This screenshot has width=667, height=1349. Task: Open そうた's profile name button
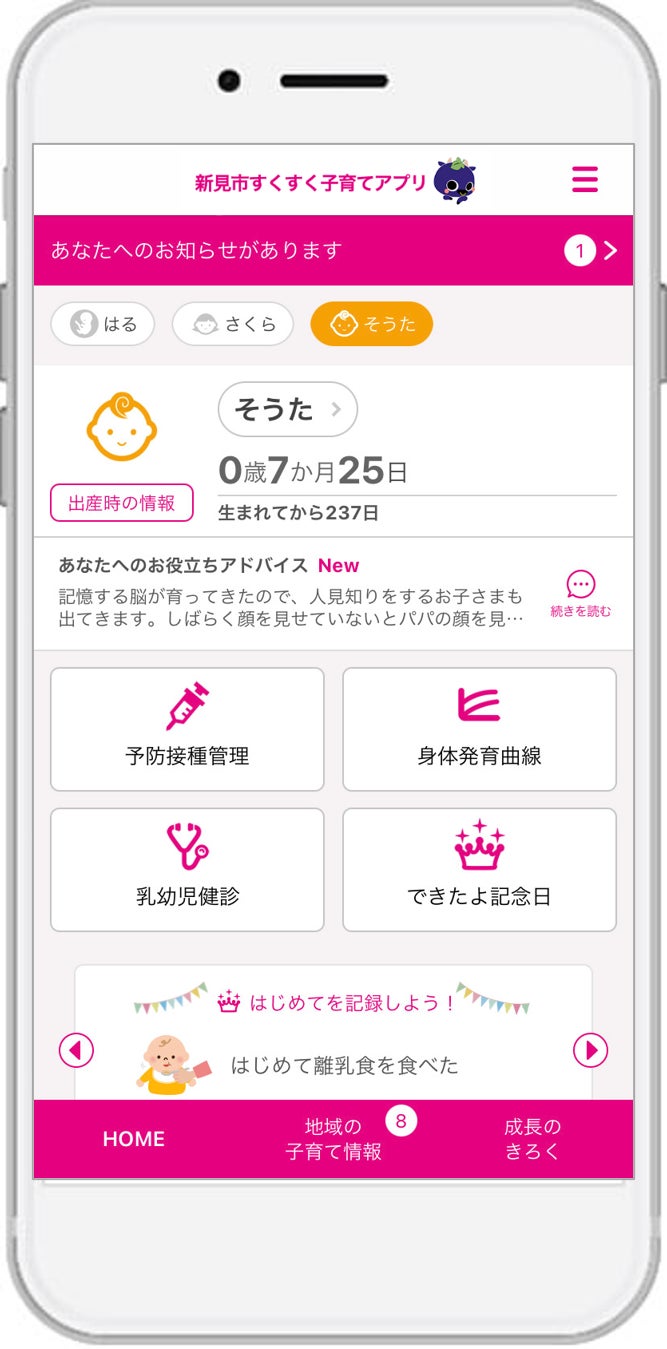[x=287, y=409]
